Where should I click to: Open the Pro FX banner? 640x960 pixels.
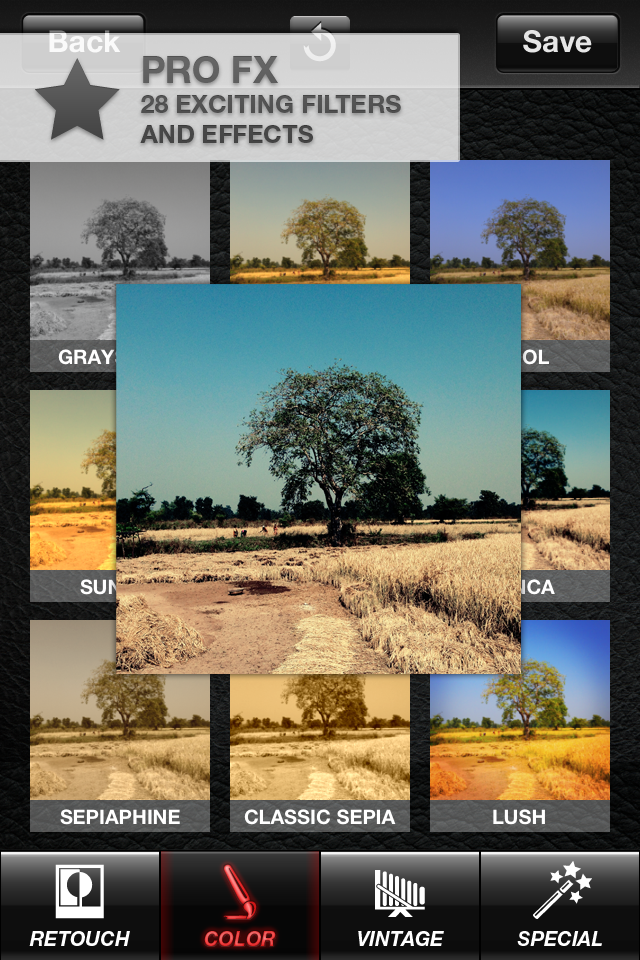(x=230, y=98)
